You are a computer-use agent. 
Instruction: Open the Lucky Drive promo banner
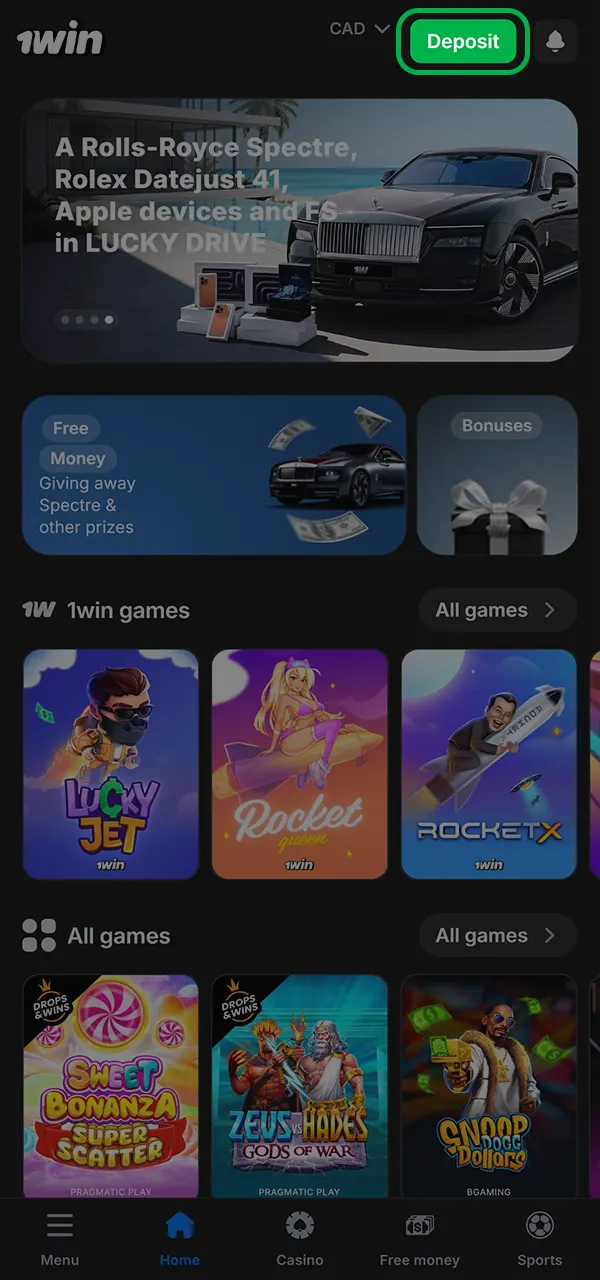point(300,230)
